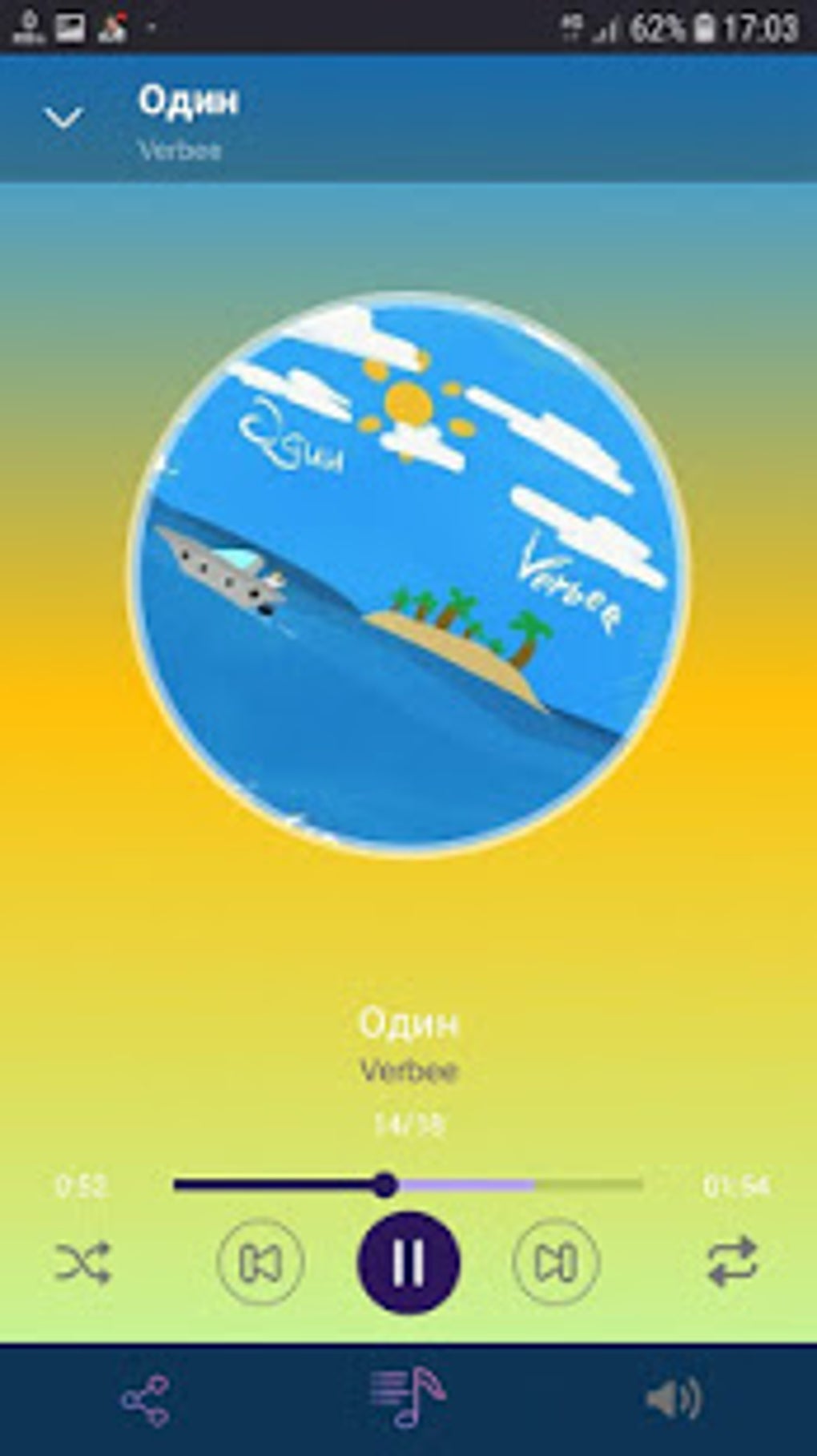Open the playlist queue
817x1456 pixels.
pyautogui.click(x=408, y=1398)
